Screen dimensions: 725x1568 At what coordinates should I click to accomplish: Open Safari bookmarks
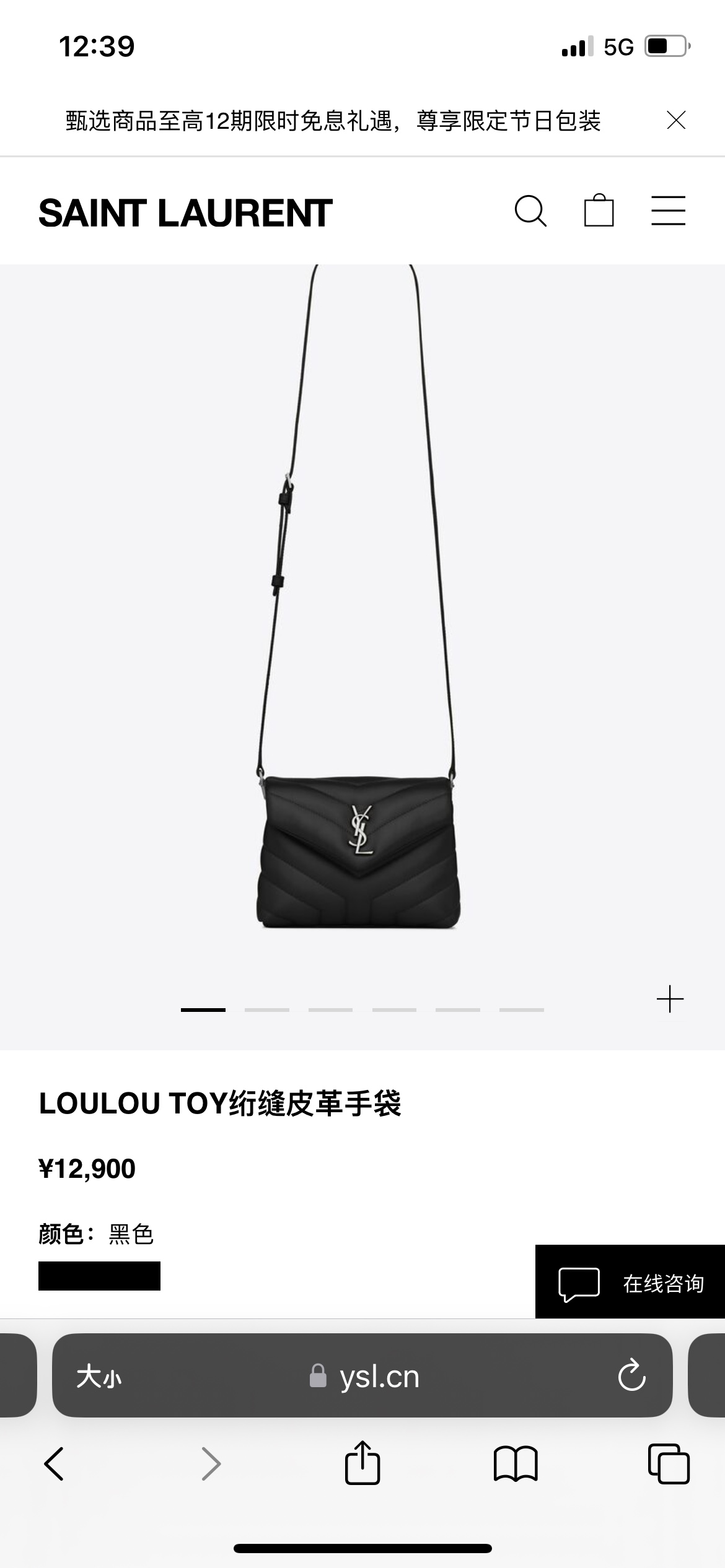click(x=516, y=1464)
